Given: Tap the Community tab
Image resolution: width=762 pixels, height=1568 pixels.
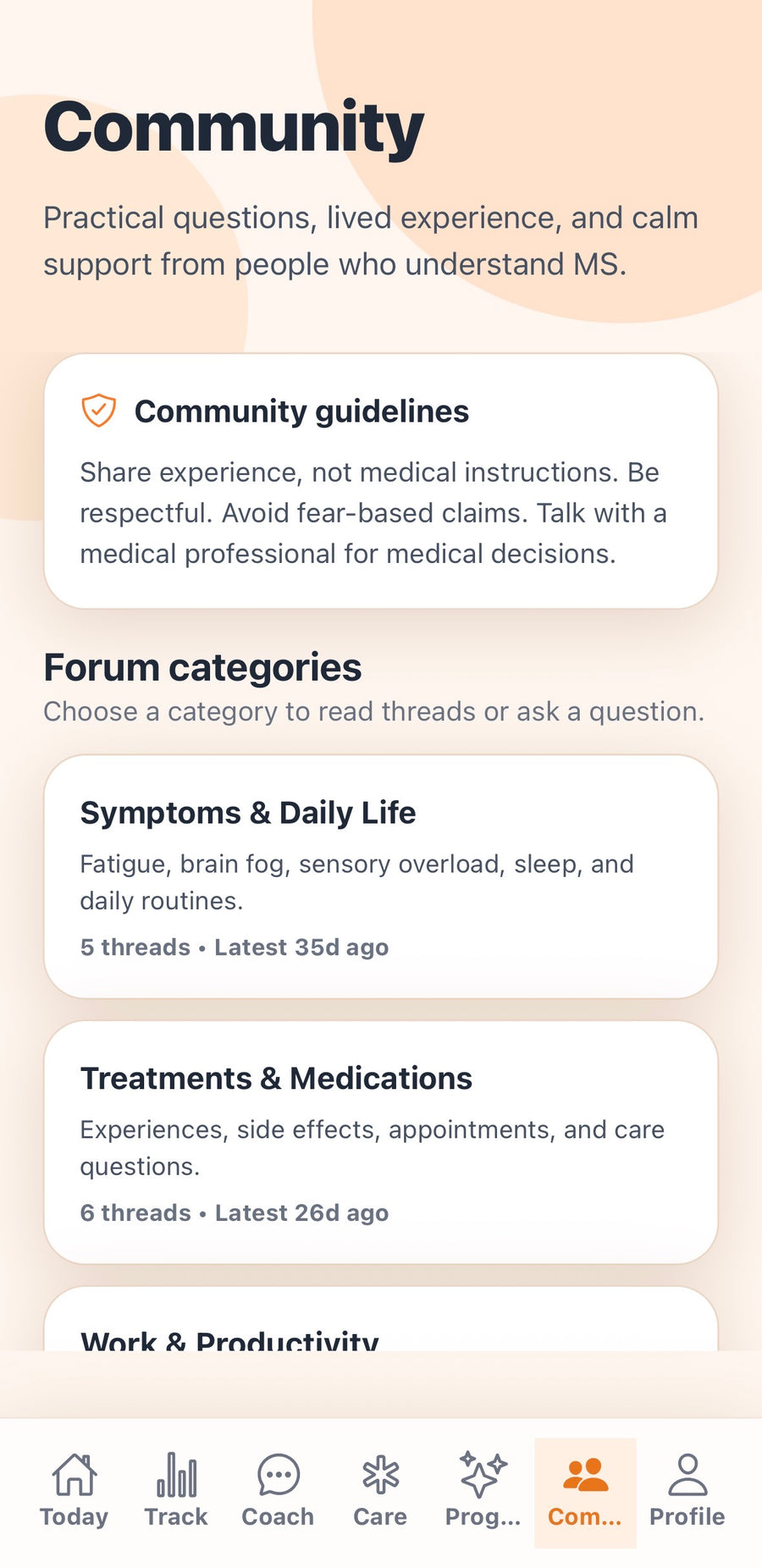Looking at the screenshot, I should 585,1493.
